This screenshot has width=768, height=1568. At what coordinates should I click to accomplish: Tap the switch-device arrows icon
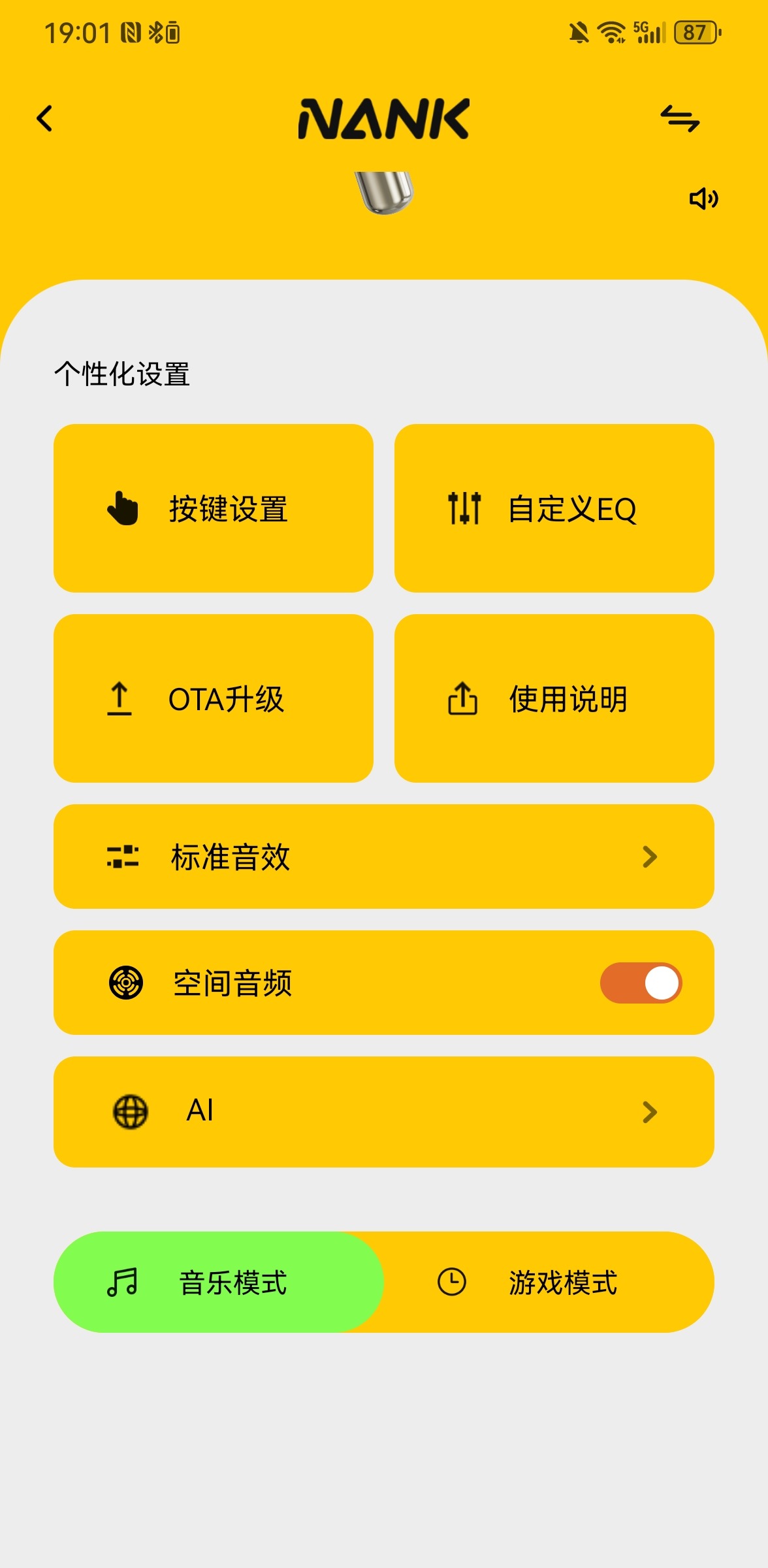(x=680, y=119)
